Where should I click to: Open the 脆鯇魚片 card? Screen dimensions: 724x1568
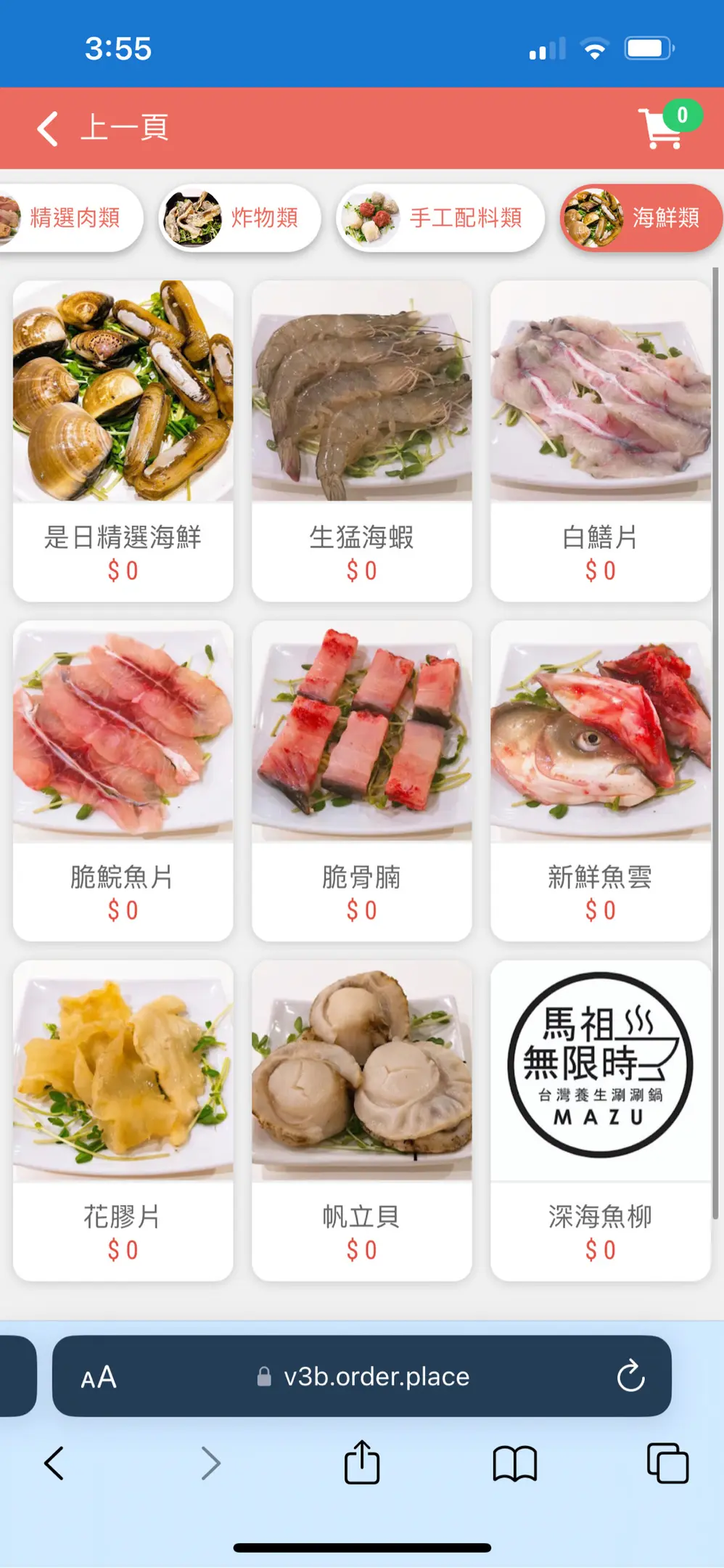tap(123, 780)
